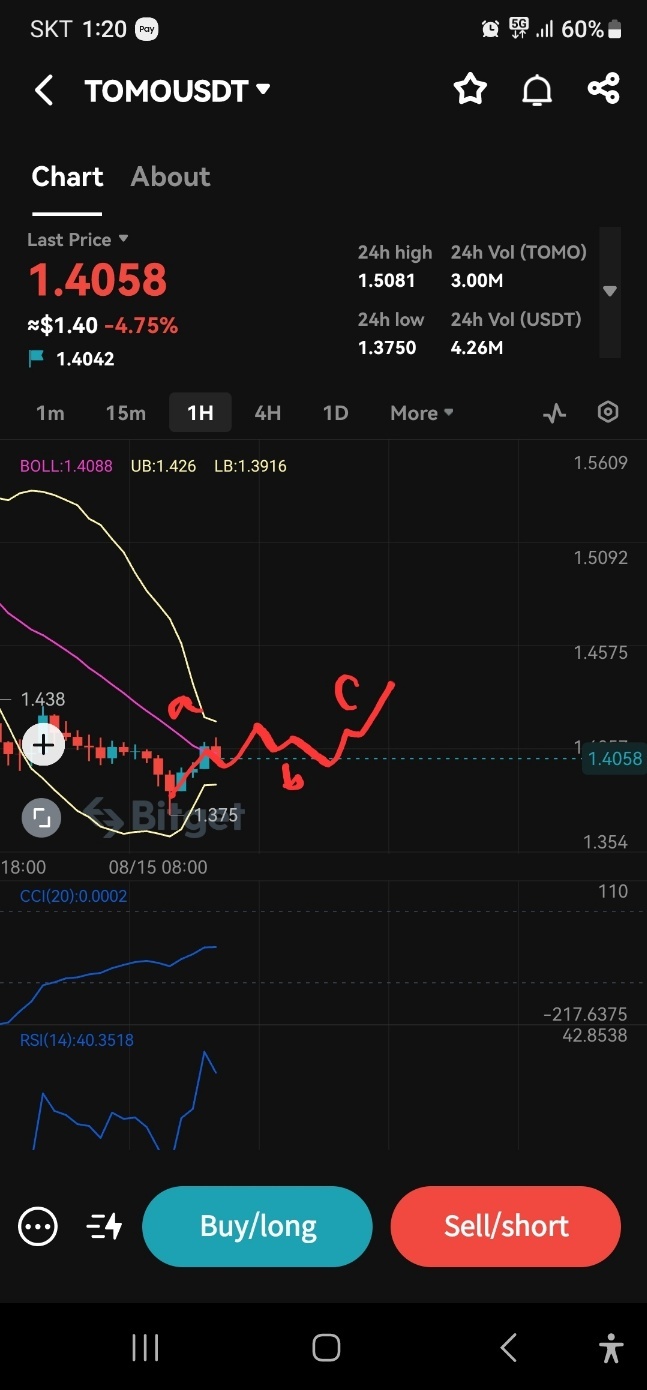Select the 4H timeframe
Screen dimensions: 647x1390
click(x=267, y=413)
